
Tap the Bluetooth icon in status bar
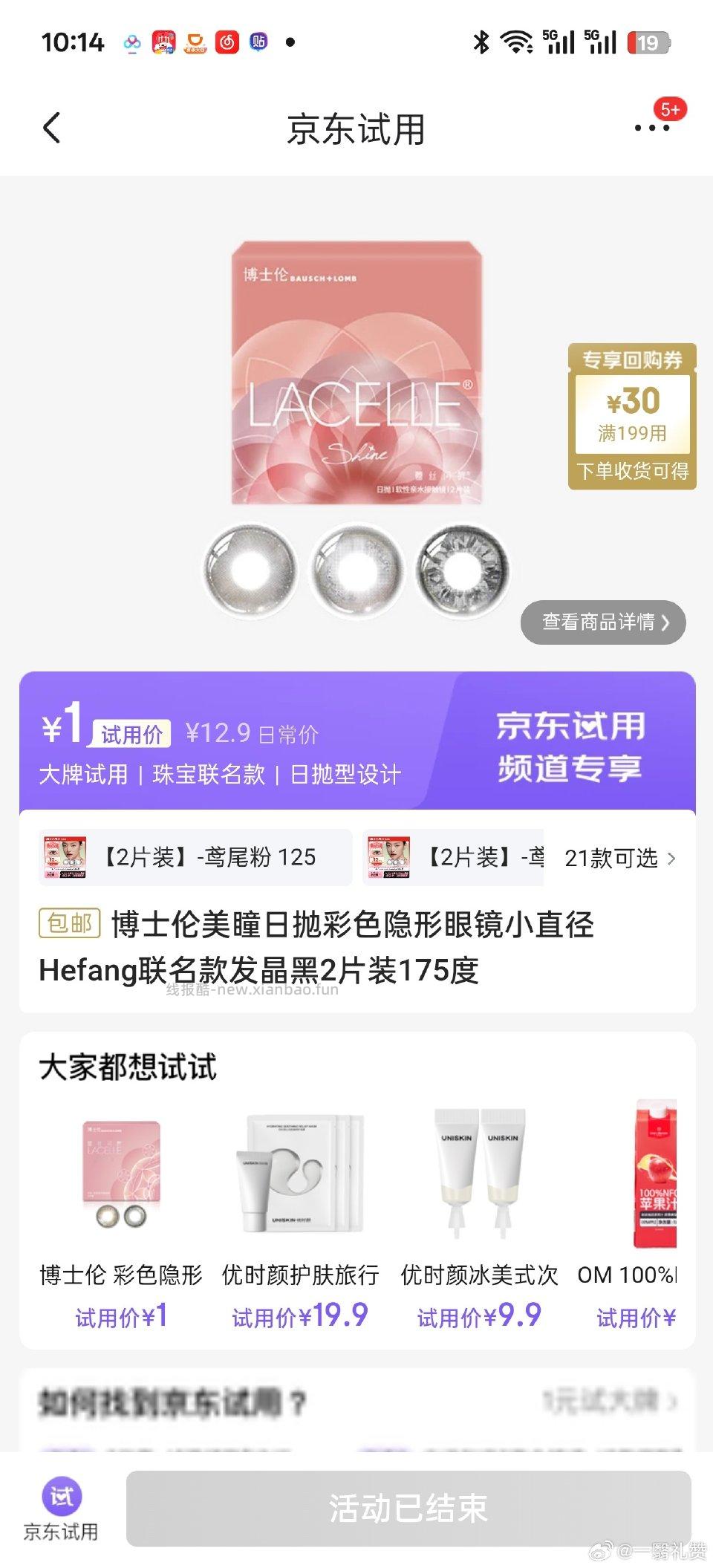pyautogui.click(x=480, y=44)
